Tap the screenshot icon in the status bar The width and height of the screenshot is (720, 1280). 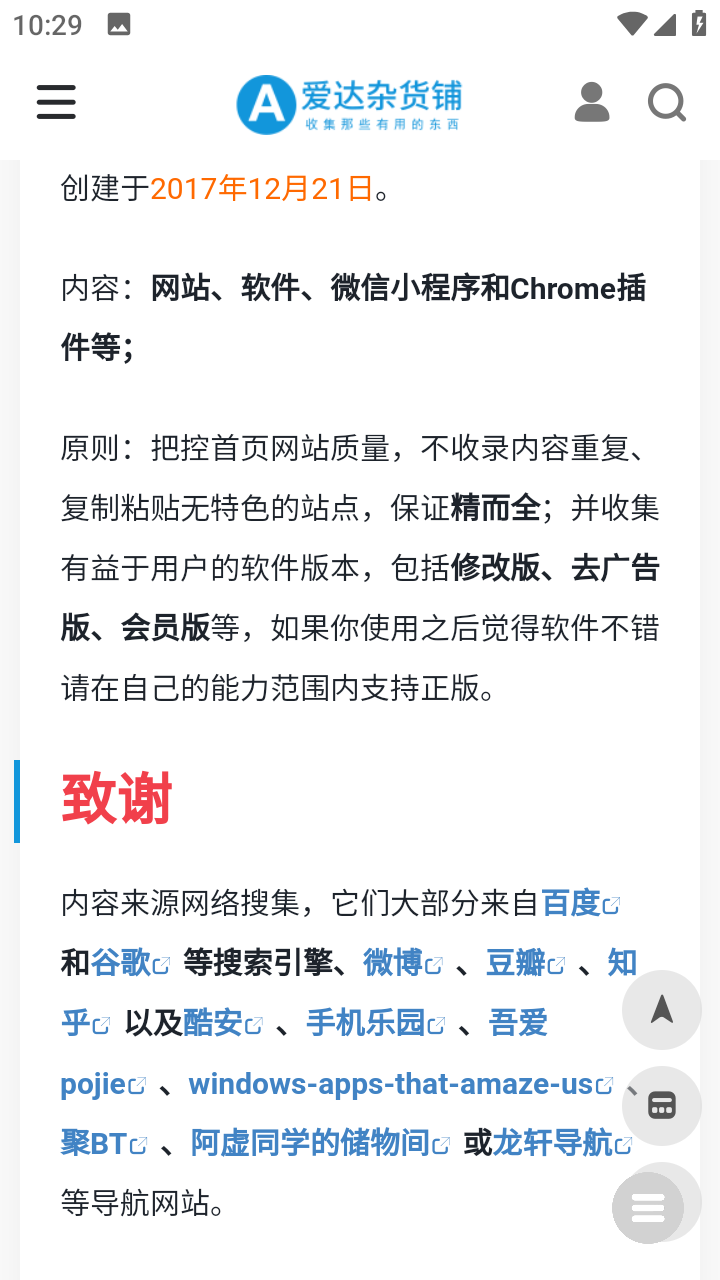[120, 23]
